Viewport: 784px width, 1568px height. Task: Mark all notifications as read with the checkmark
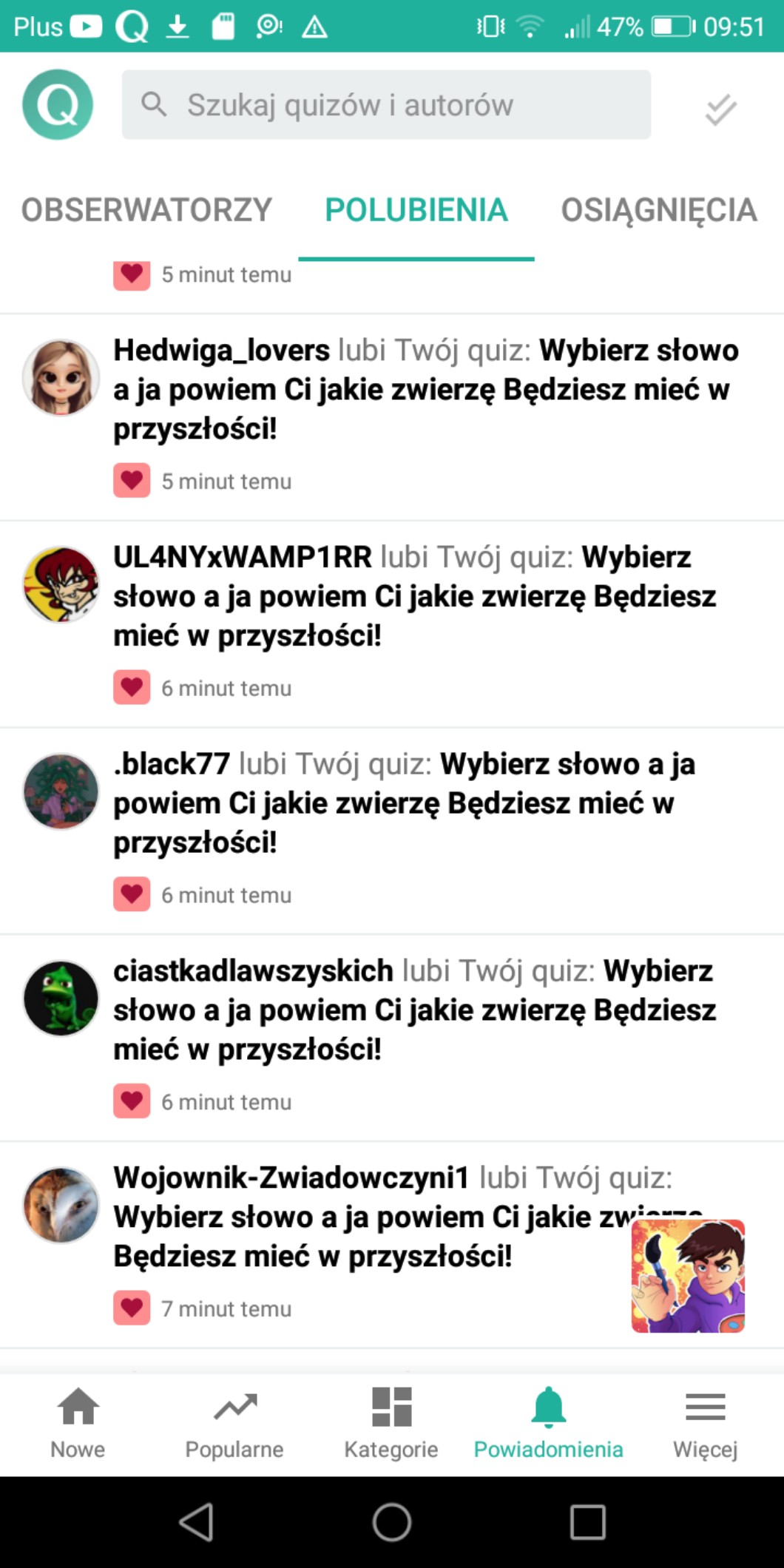(x=720, y=109)
